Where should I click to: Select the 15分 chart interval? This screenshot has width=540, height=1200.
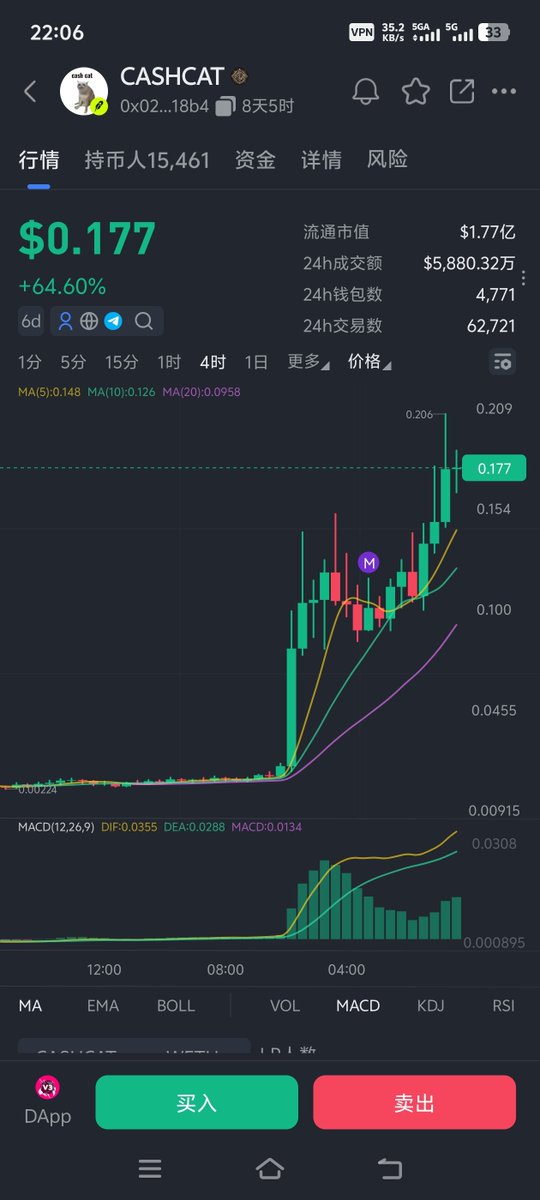click(x=122, y=362)
